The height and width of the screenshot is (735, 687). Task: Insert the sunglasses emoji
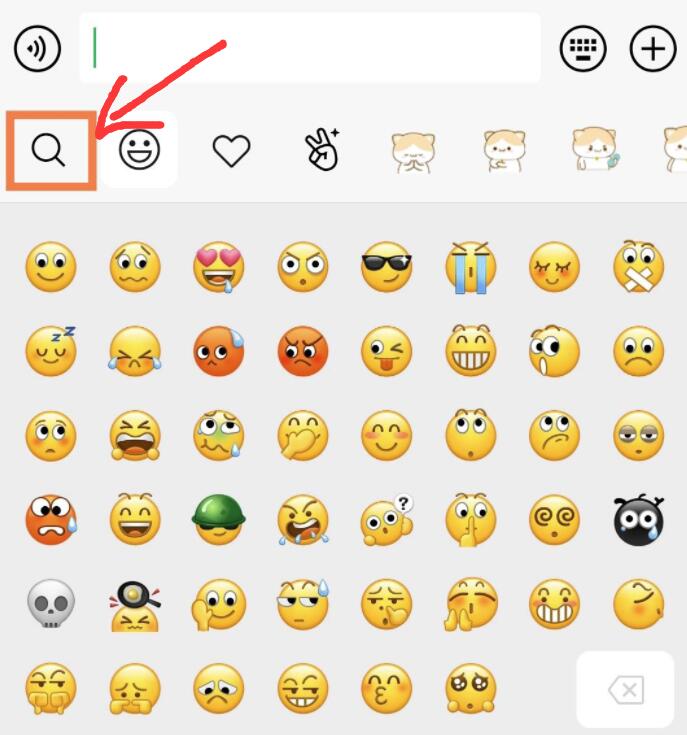point(386,267)
